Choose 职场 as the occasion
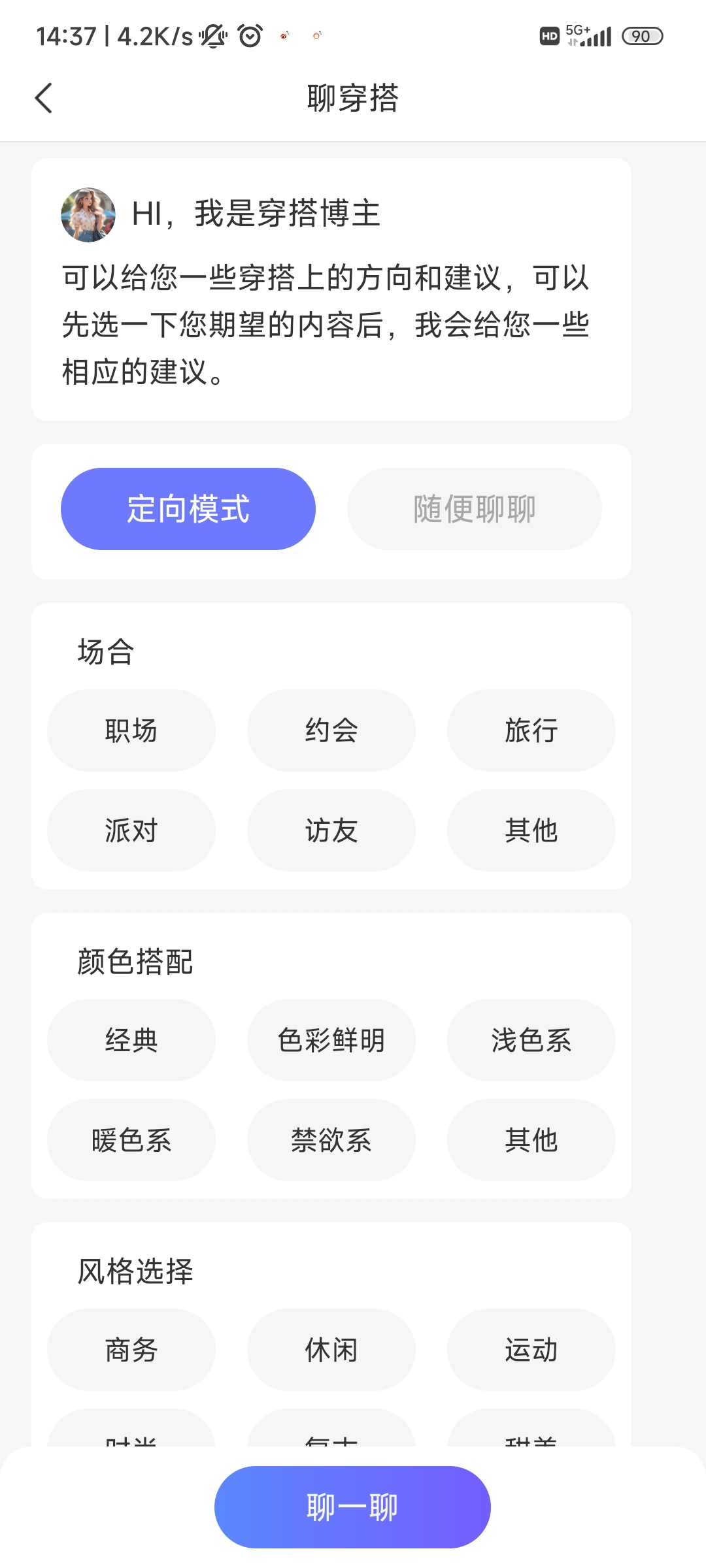Viewport: 706px width, 1568px height. 131,730
